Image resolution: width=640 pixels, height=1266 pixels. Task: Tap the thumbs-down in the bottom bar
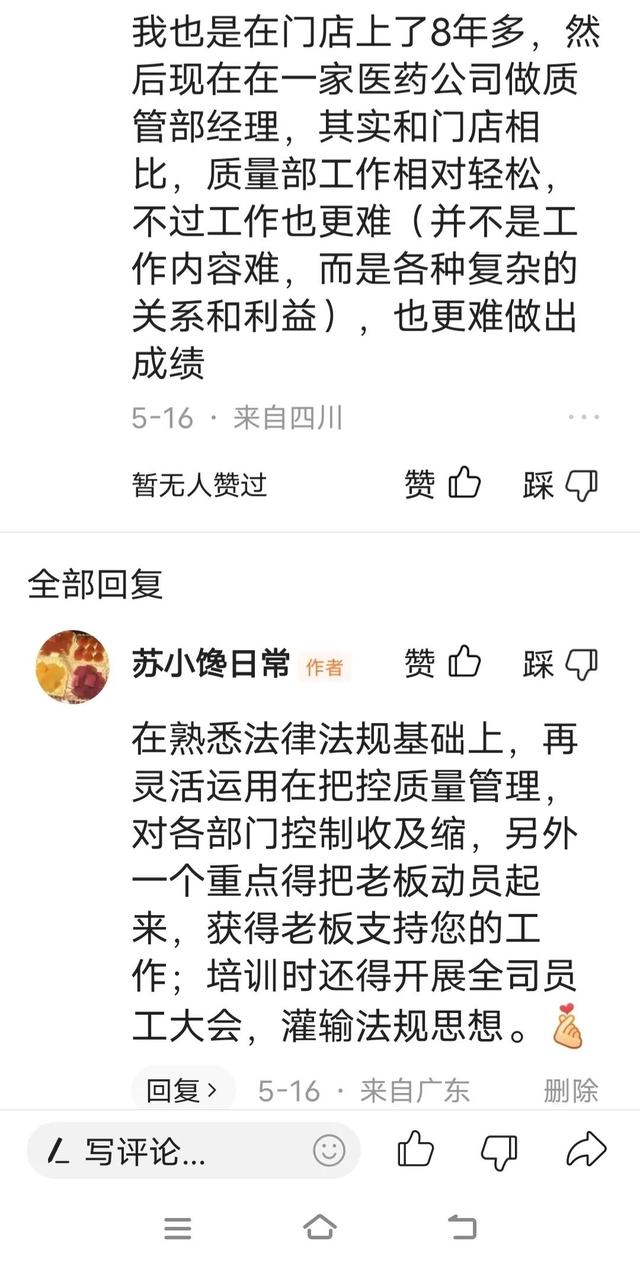(x=499, y=1151)
